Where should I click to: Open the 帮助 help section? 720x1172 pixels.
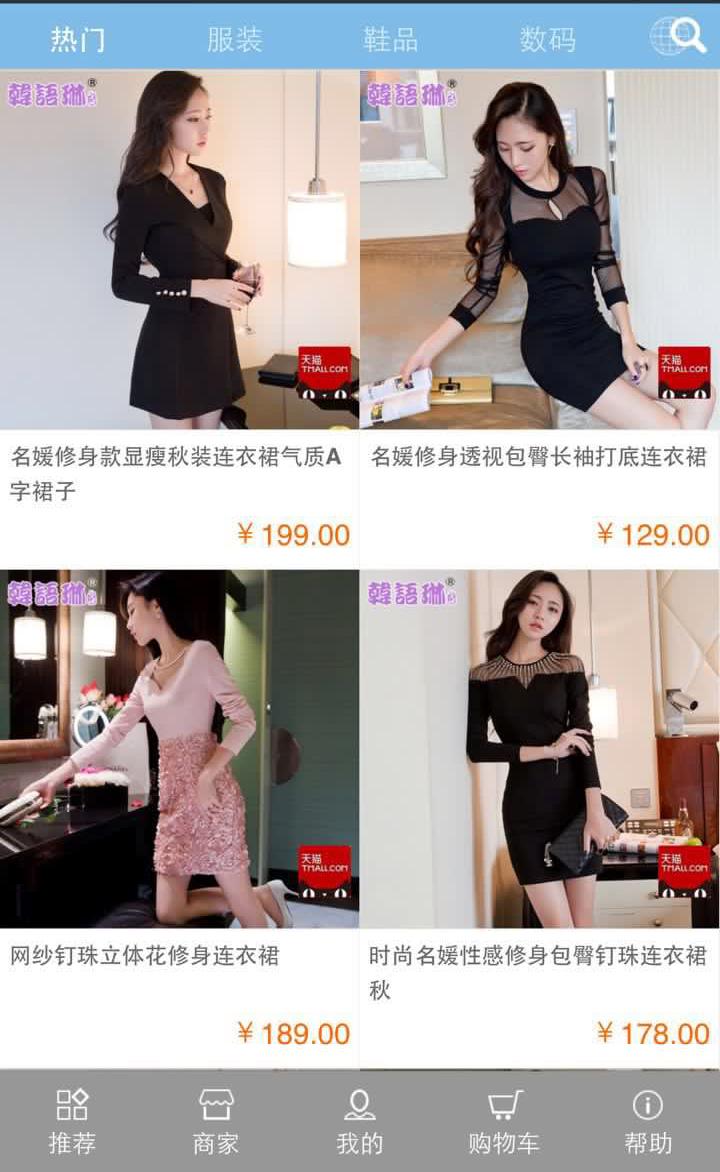[x=648, y=1122]
